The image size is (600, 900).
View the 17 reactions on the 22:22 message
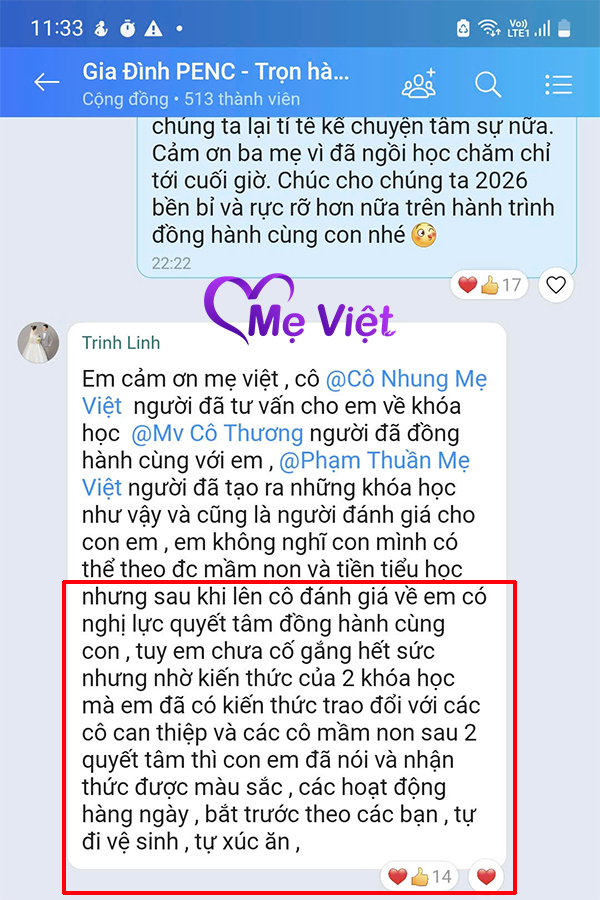(x=490, y=286)
